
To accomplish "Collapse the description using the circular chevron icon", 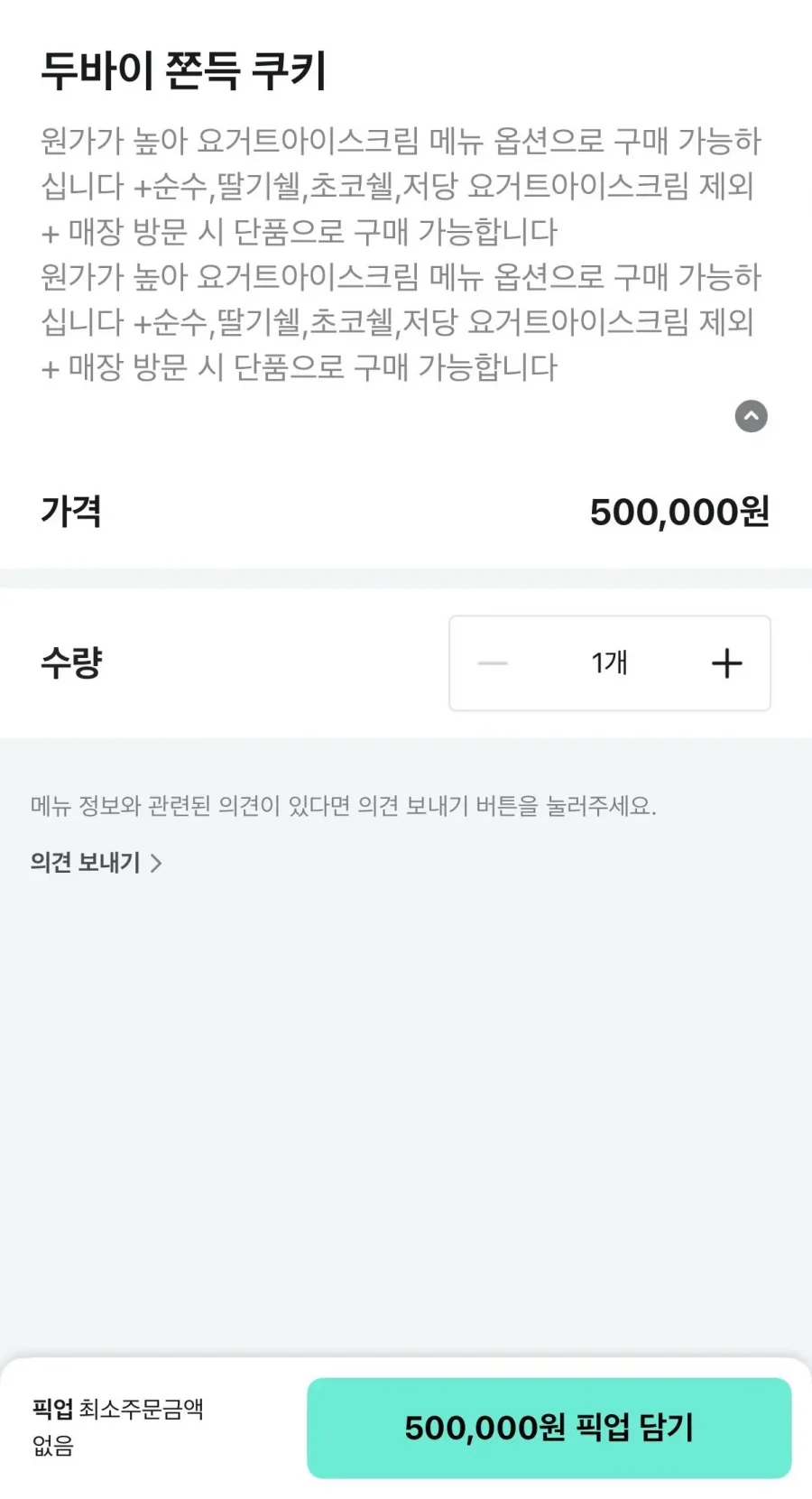I will (x=751, y=416).
